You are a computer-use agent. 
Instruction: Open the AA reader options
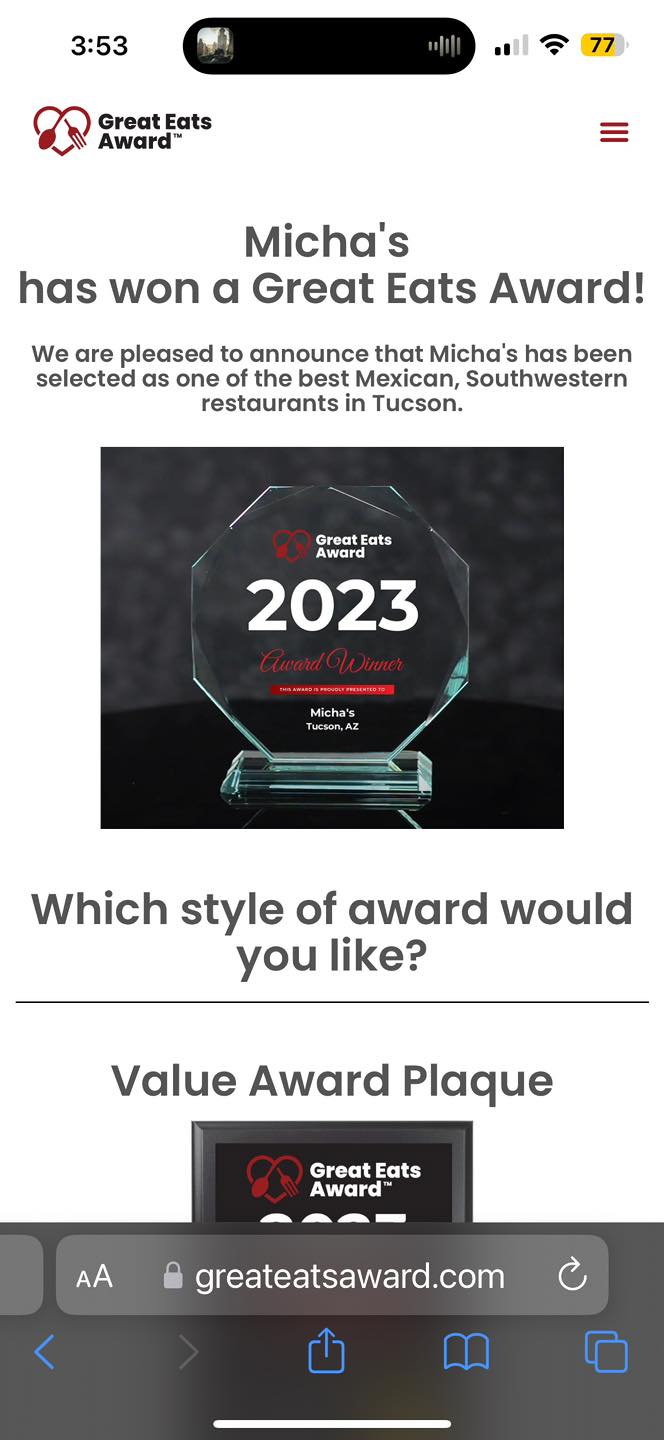click(x=95, y=1276)
